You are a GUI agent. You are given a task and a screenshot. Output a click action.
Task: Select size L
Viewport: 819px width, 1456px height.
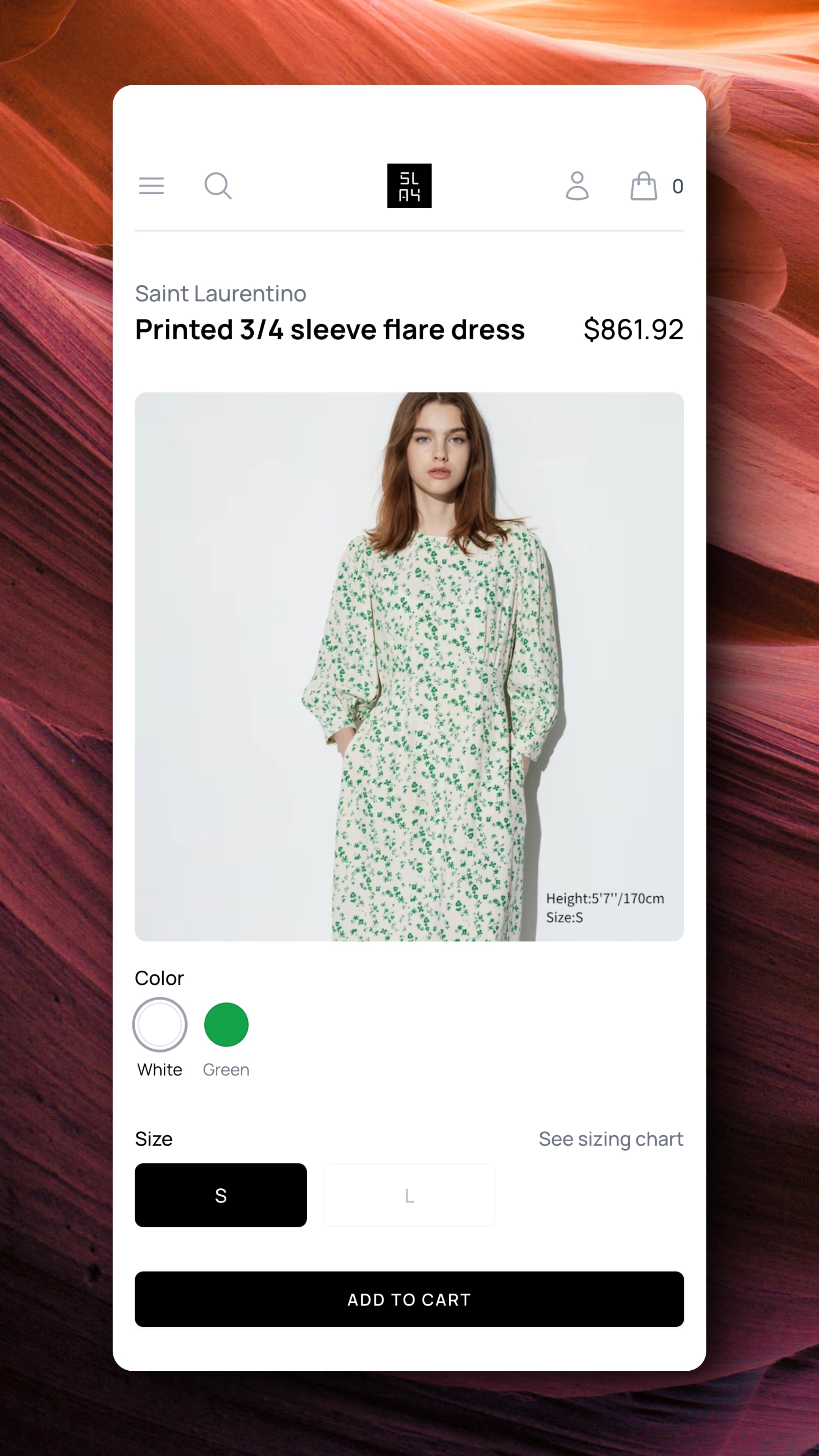pyautogui.click(x=409, y=1195)
